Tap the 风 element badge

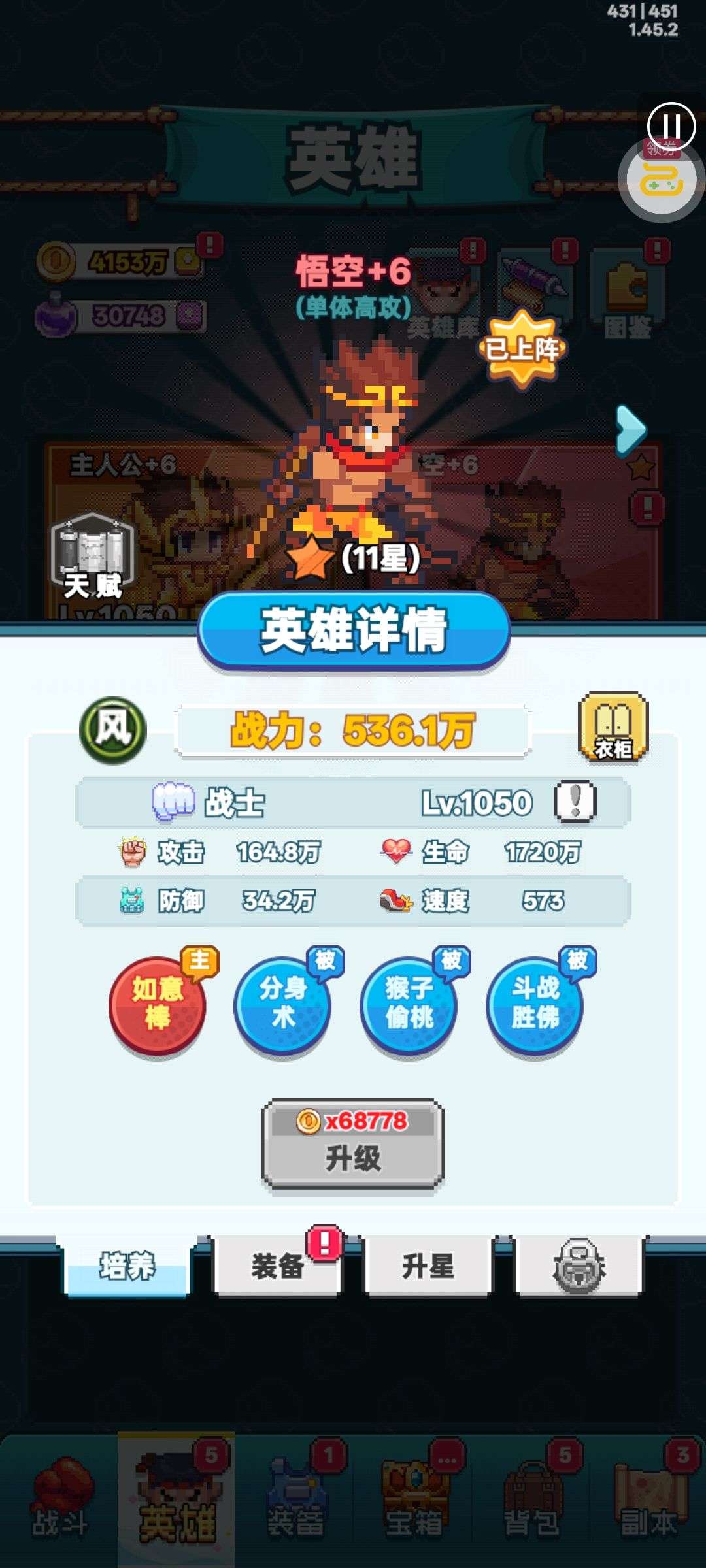click(113, 730)
